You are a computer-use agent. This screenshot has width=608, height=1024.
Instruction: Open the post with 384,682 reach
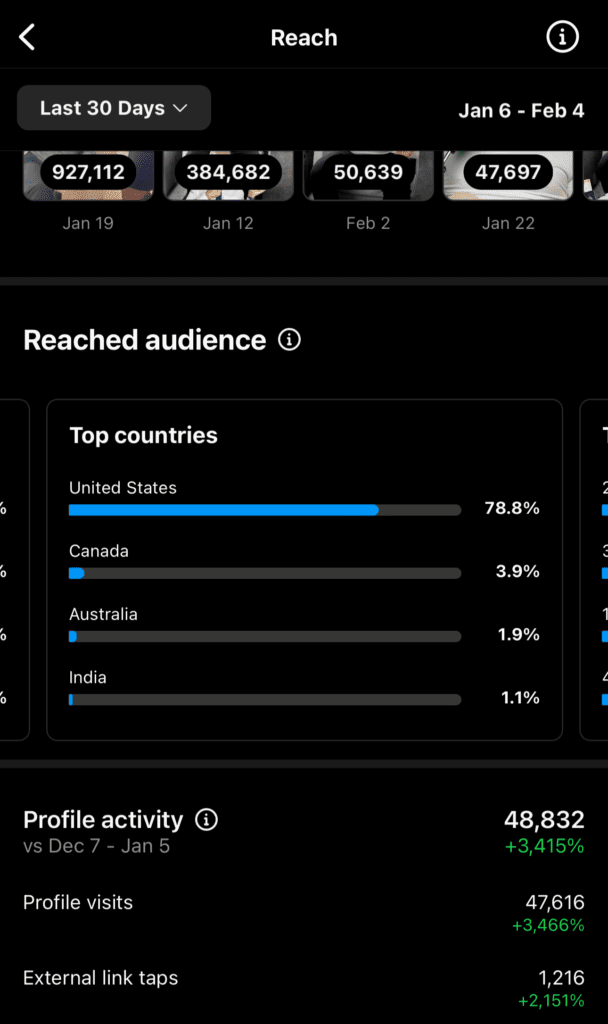(x=228, y=175)
